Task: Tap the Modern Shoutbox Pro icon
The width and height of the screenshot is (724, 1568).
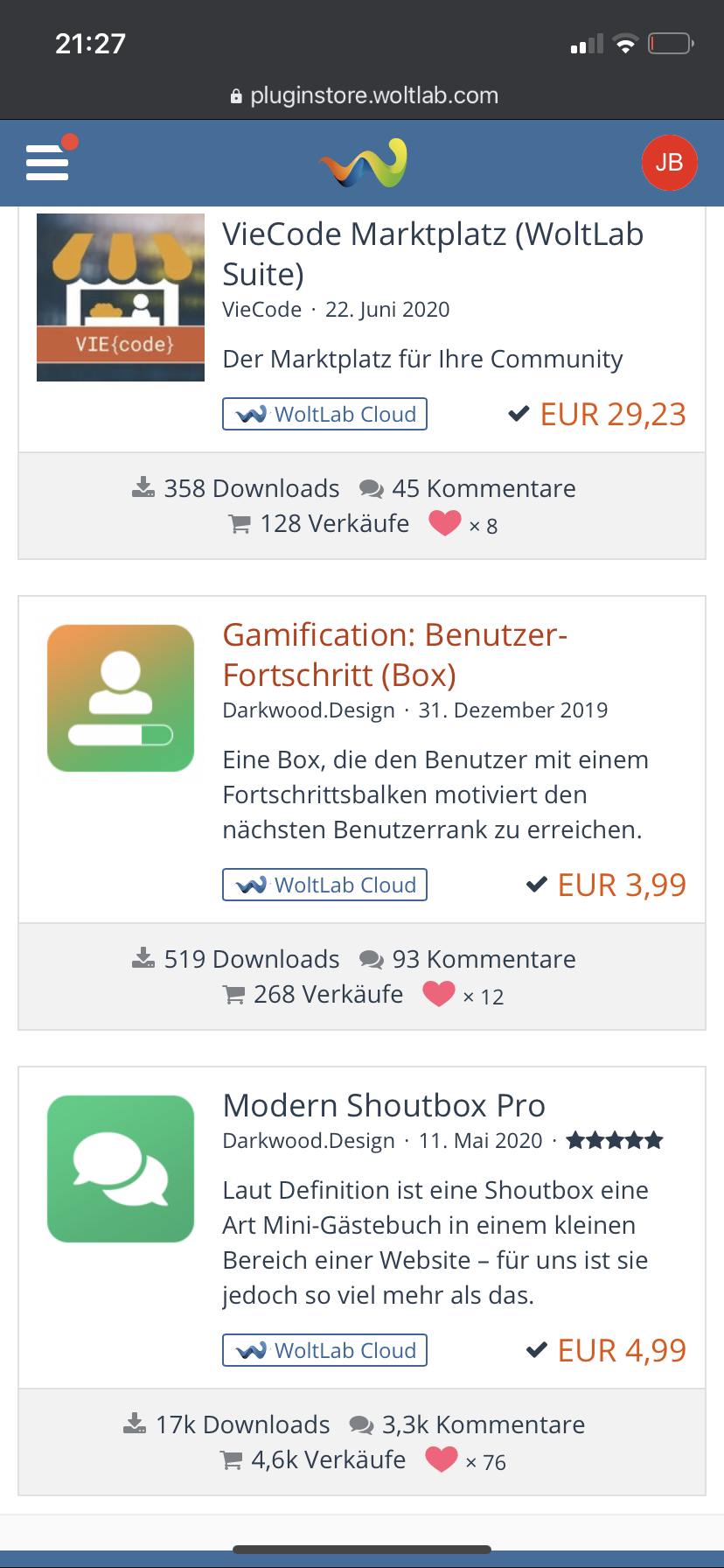Action: [121, 1169]
